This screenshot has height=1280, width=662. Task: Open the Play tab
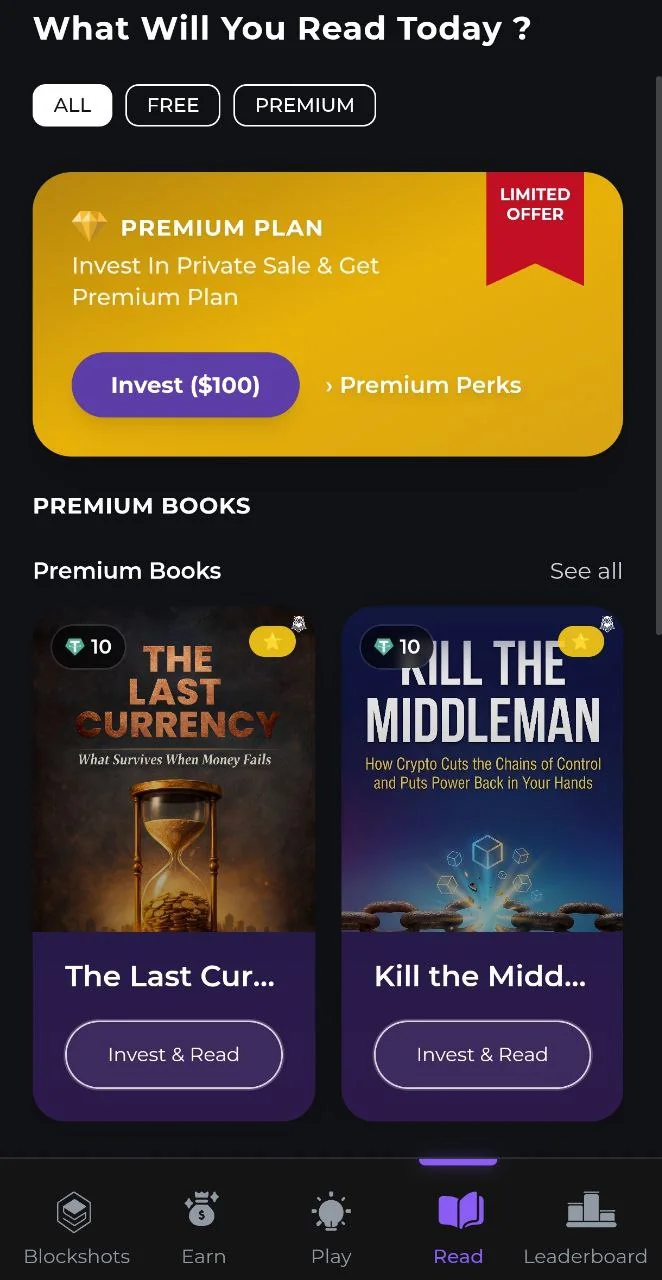coord(331,1229)
